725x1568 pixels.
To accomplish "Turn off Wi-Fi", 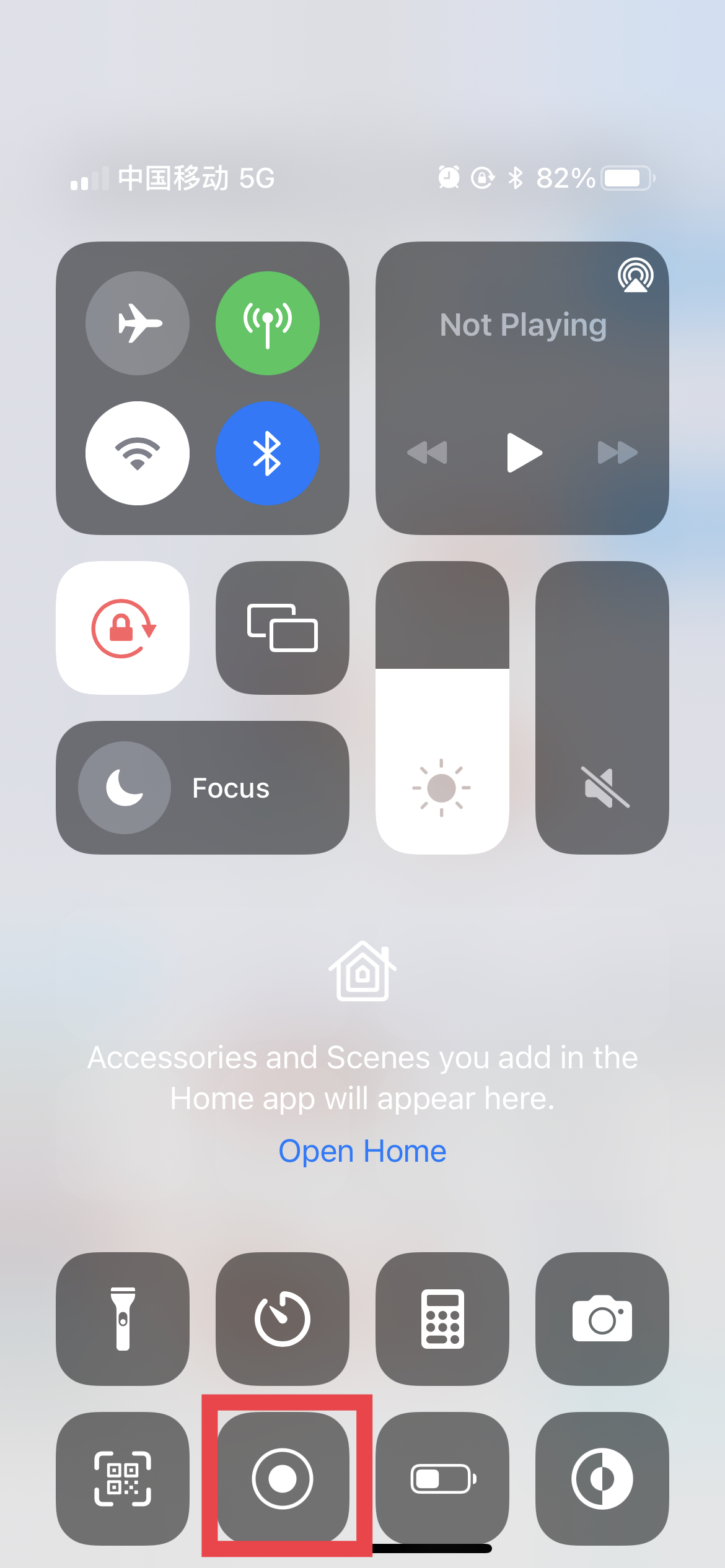I will click(x=138, y=453).
